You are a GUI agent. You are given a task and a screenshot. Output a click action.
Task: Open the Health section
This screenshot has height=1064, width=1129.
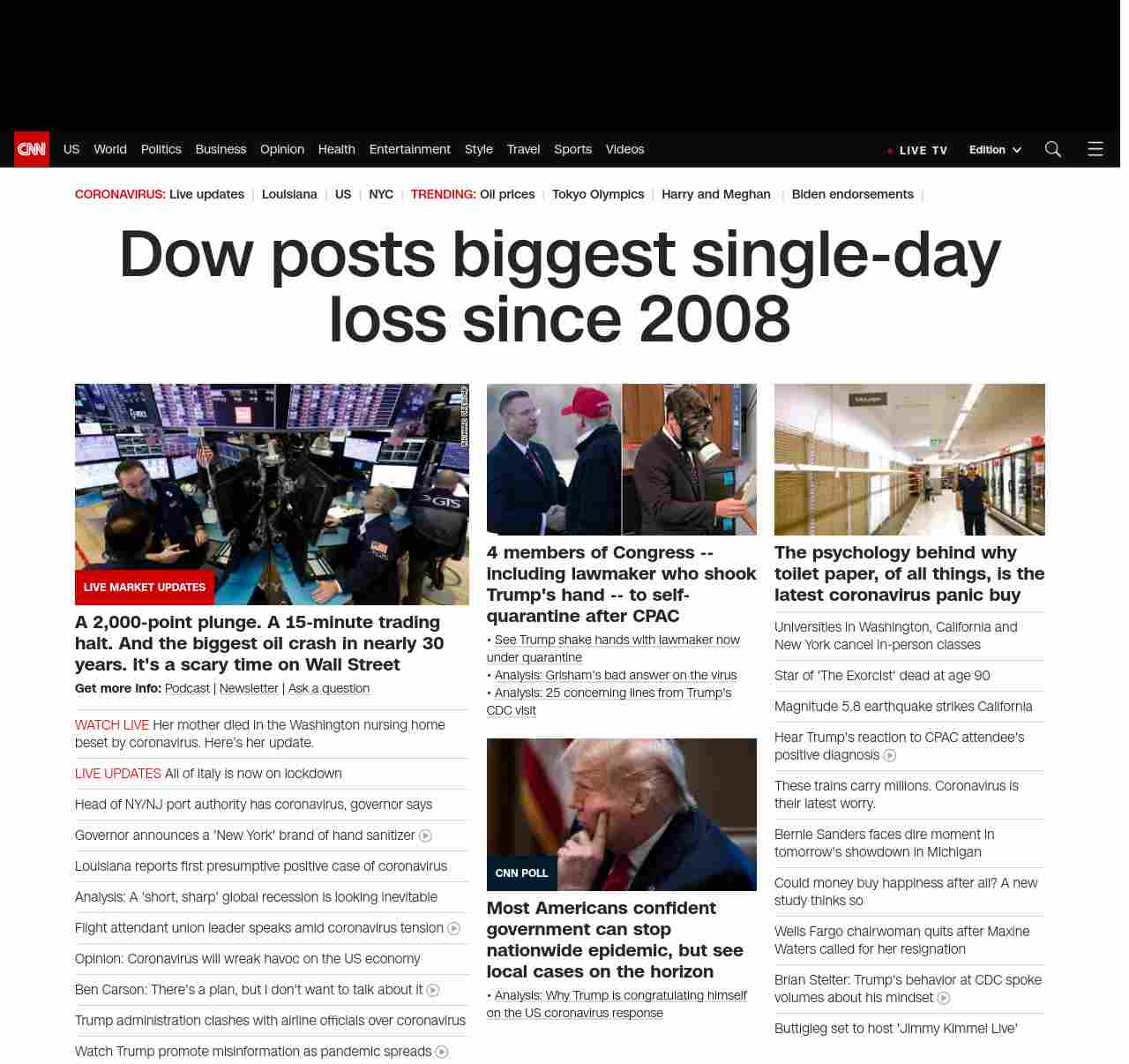point(336,149)
